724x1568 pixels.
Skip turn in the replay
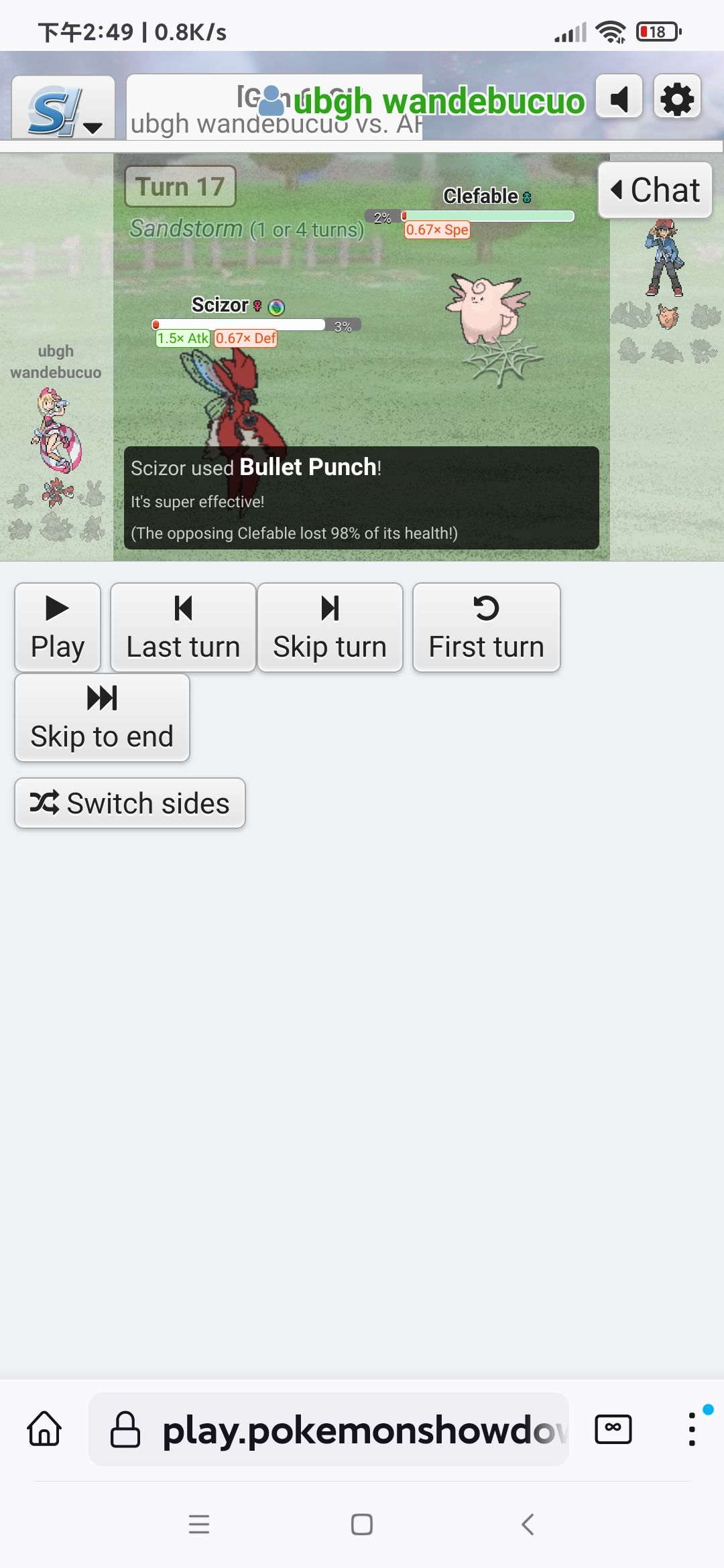coord(330,627)
